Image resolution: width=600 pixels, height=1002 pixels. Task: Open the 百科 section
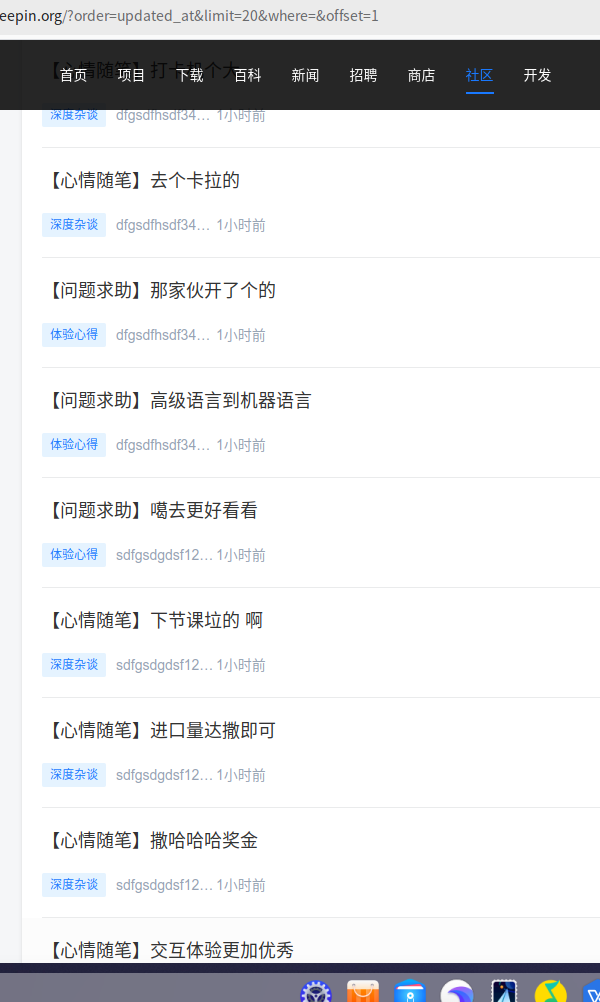[247, 75]
